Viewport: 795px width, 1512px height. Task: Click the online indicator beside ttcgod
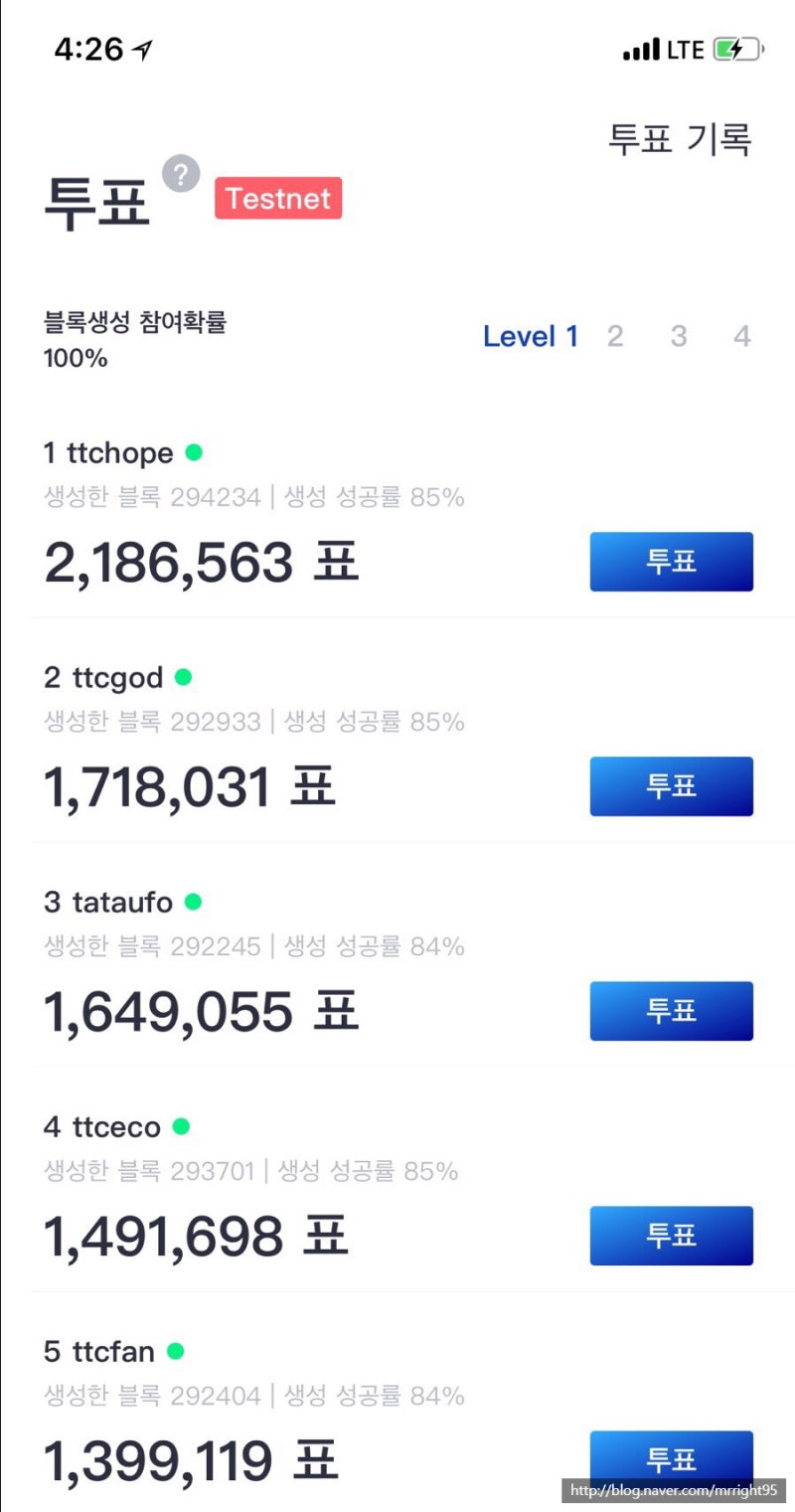coord(180,677)
